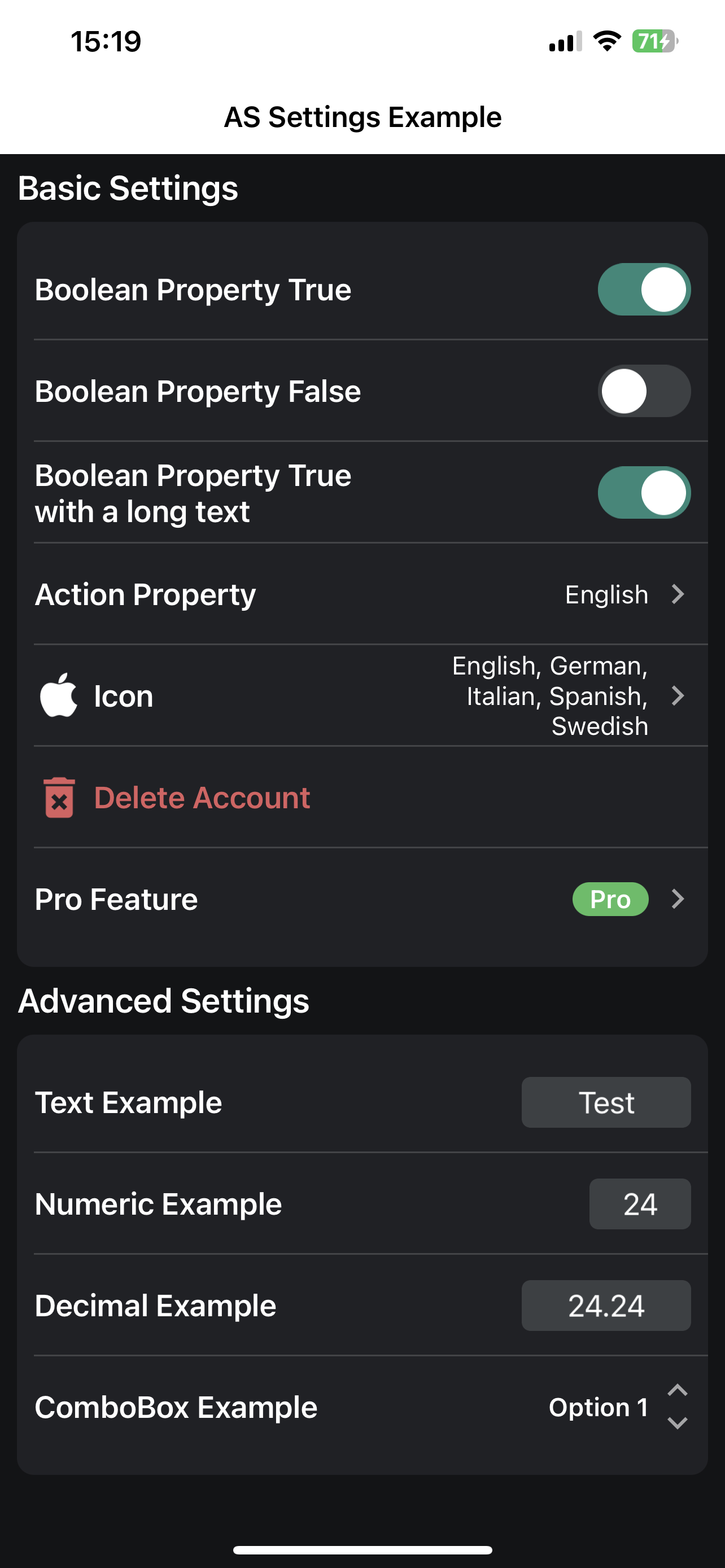725x1568 pixels.
Task: Disable Boolean Property True with a long text
Action: tap(644, 492)
